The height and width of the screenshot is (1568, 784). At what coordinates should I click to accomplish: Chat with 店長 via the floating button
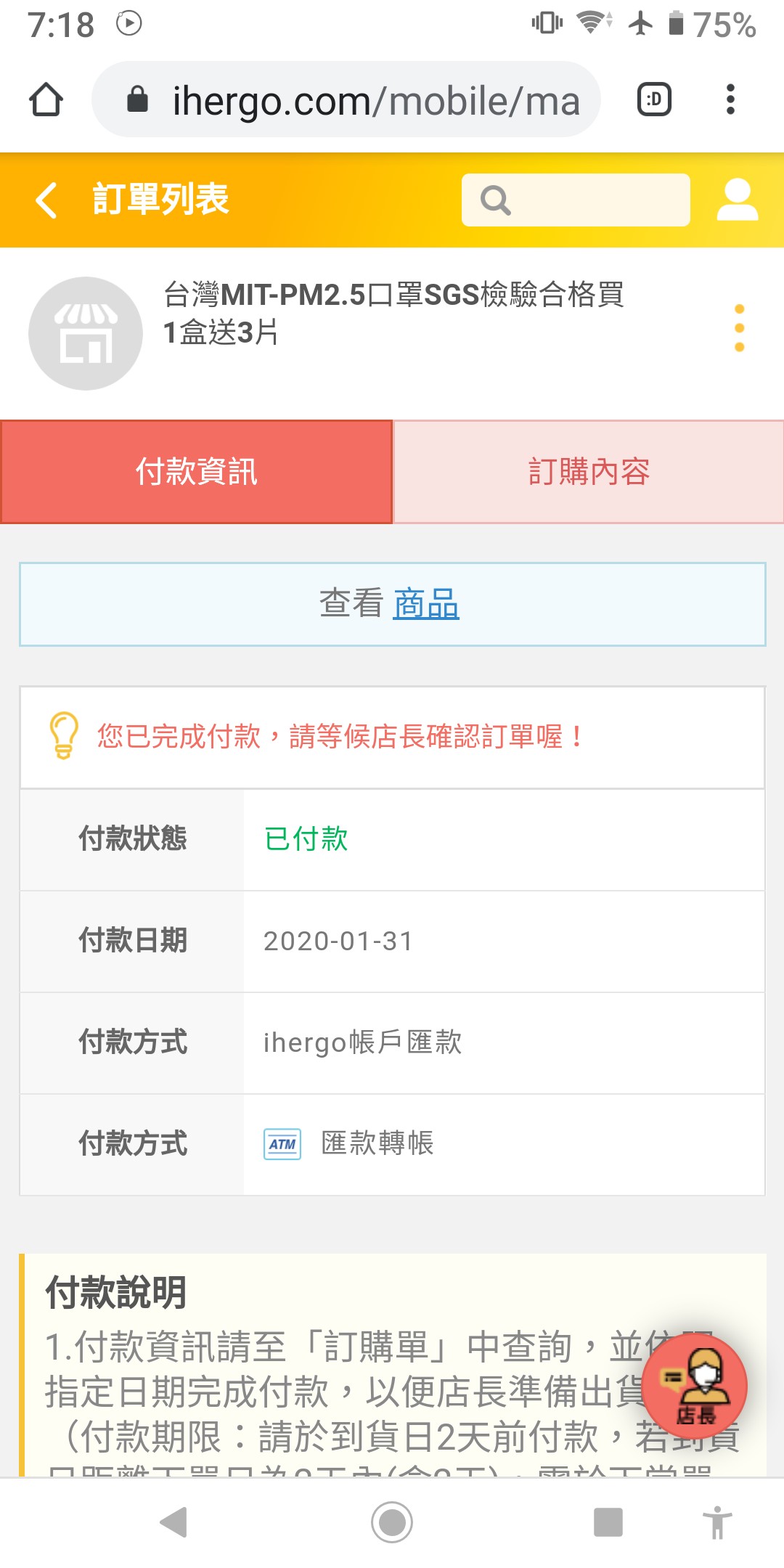(695, 1386)
